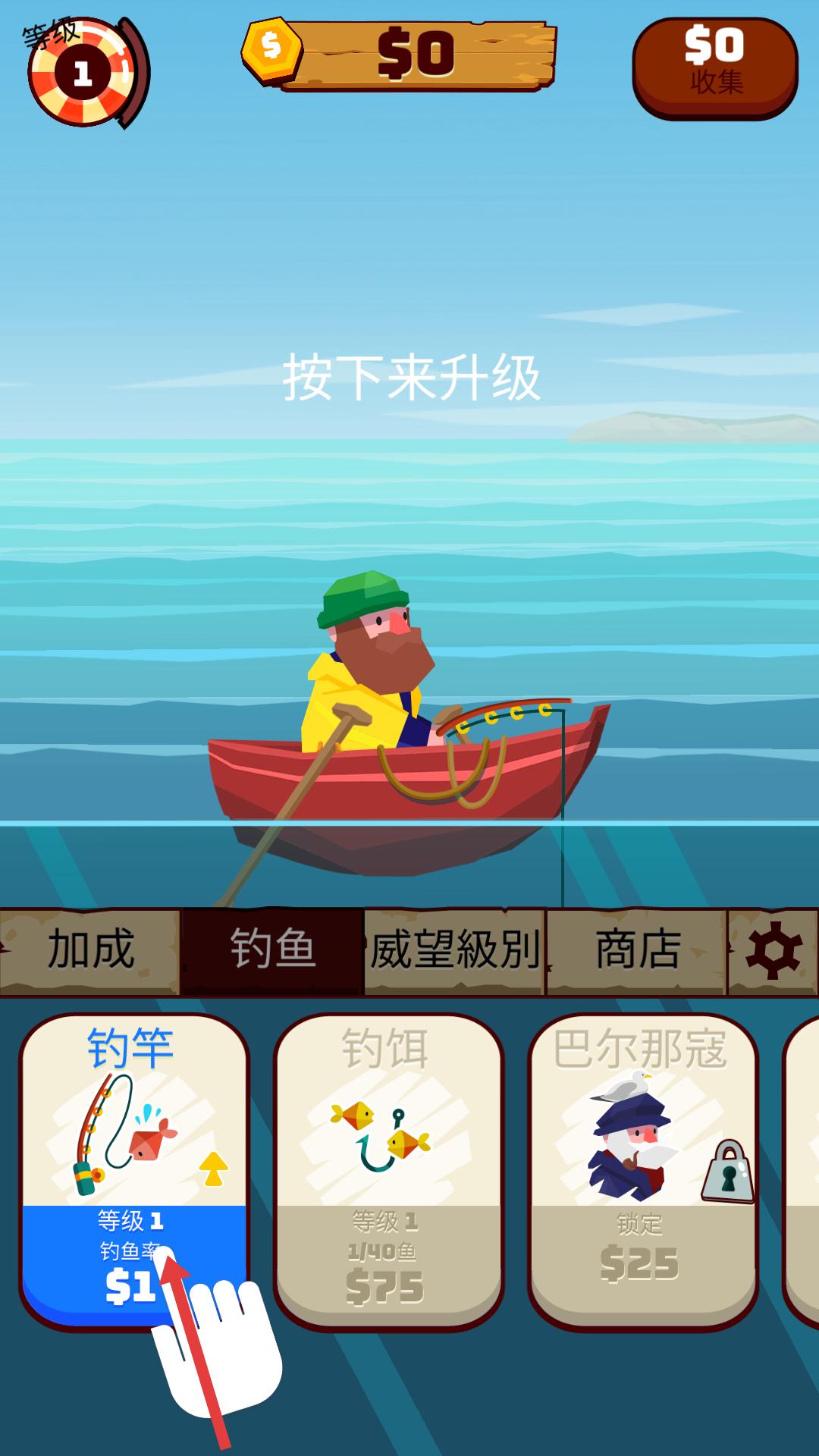Switch to the 加成 tab
The image size is (819, 1456).
[x=89, y=951]
